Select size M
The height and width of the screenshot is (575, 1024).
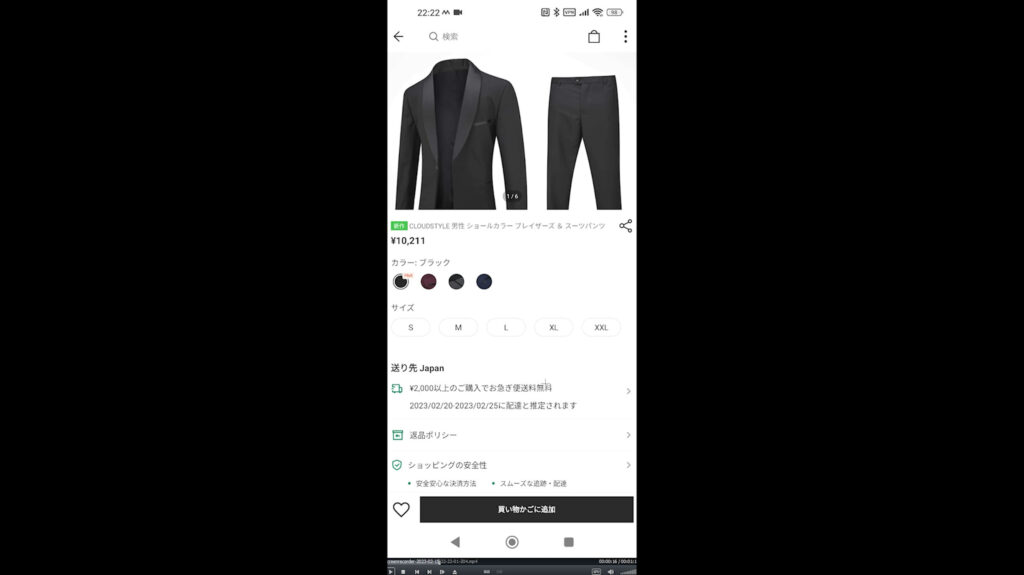coord(458,327)
